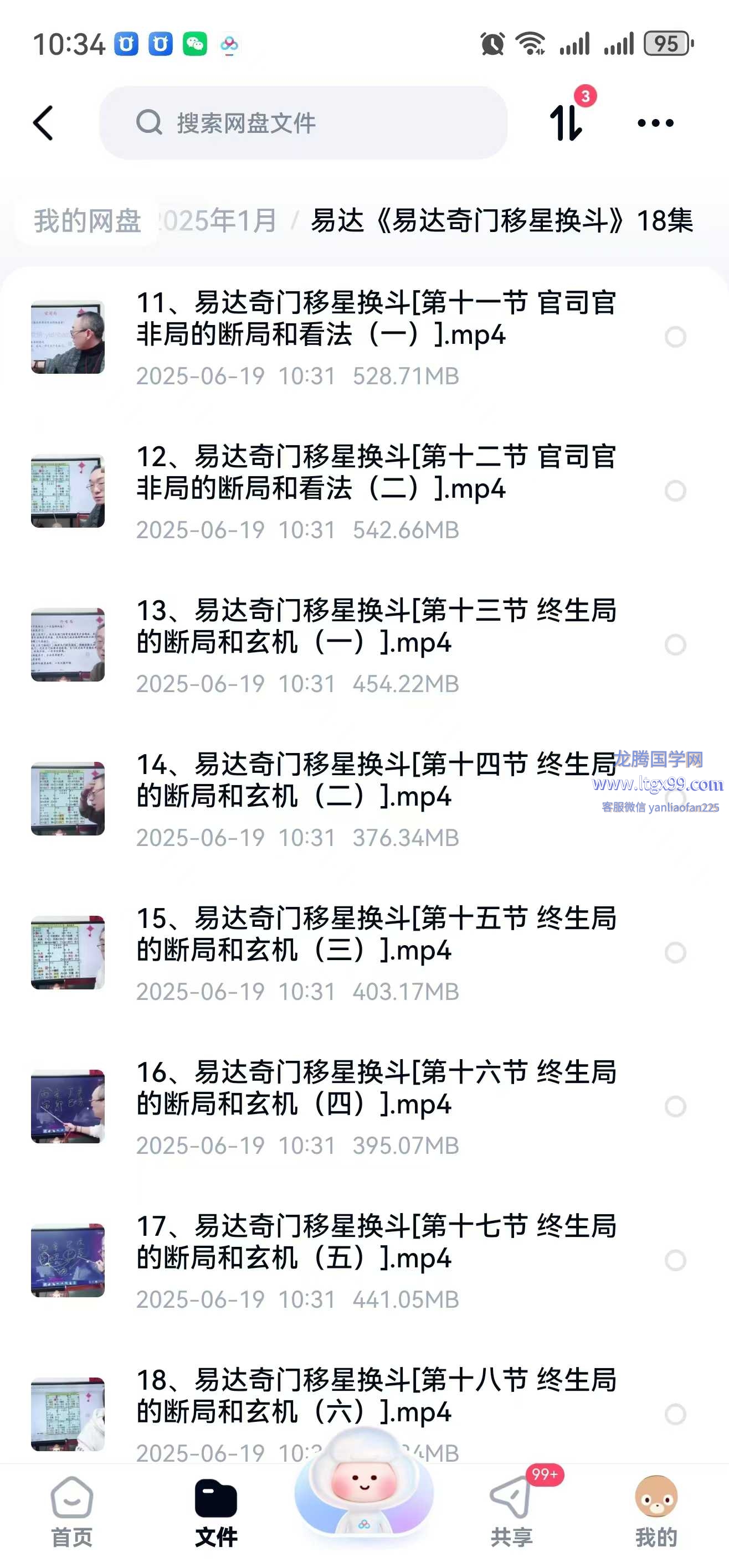Select the circle for video 15 第十五节
The width and height of the screenshot is (729, 1568).
click(x=675, y=953)
